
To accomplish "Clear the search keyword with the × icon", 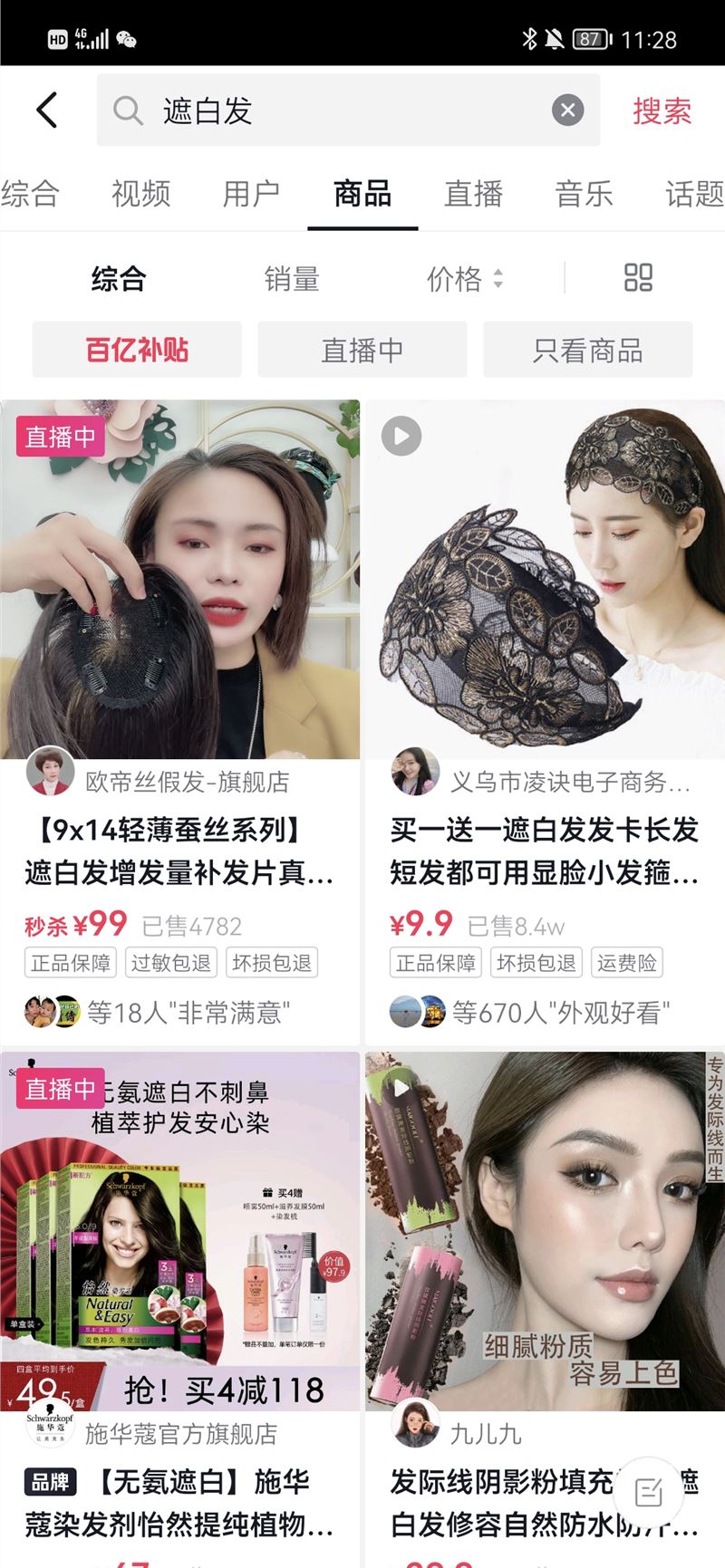I will tap(566, 109).
